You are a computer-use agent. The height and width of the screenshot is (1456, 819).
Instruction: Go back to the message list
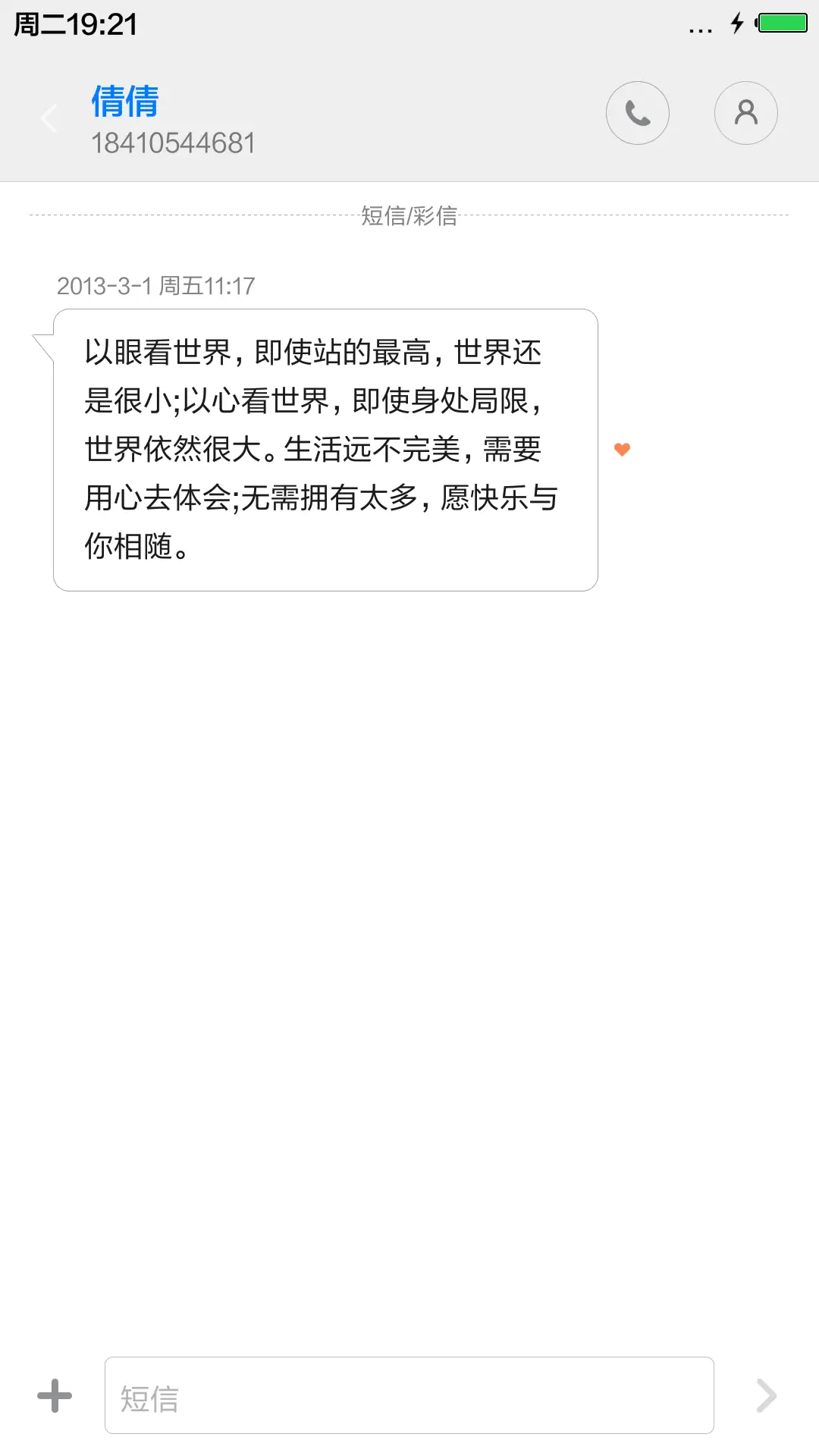pyautogui.click(x=49, y=118)
